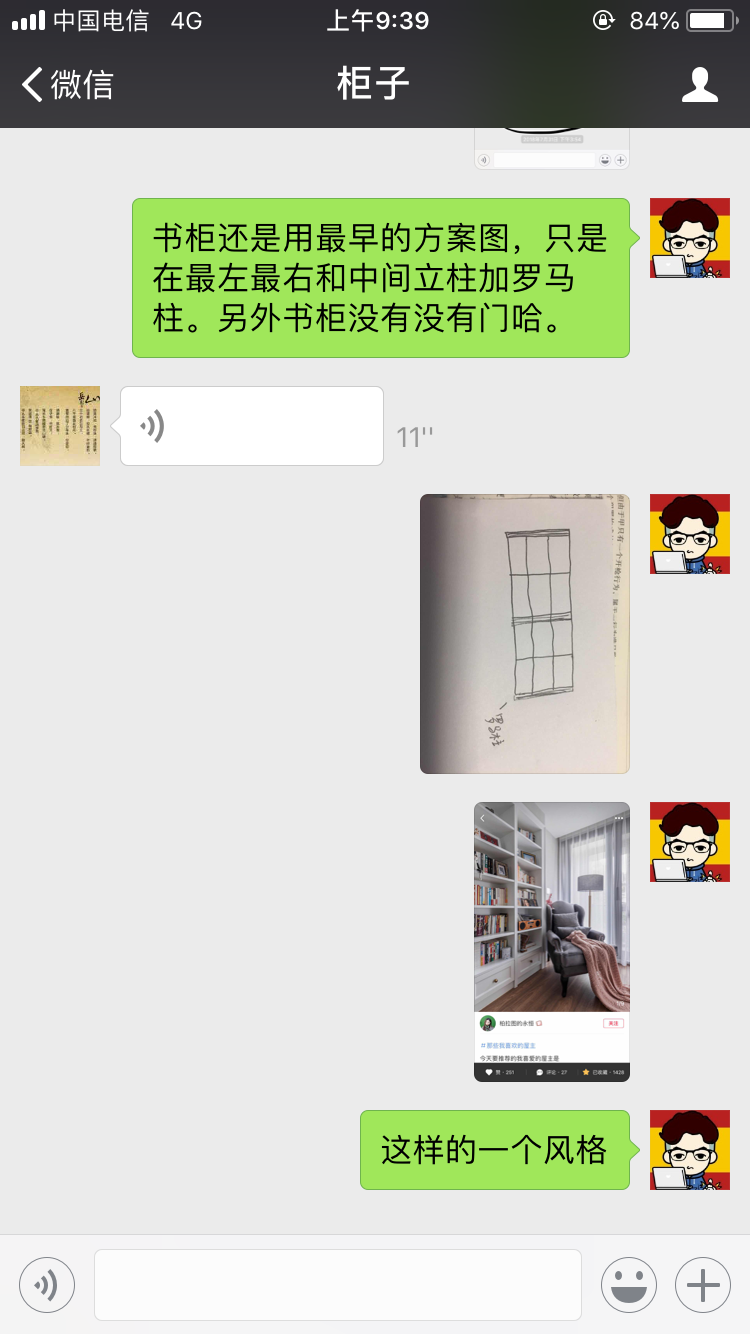Image resolution: width=750 pixels, height=1334 pixels.
Task: Open the hand-drawn bookcase sketch image
Action: click(x=524, y=633)
